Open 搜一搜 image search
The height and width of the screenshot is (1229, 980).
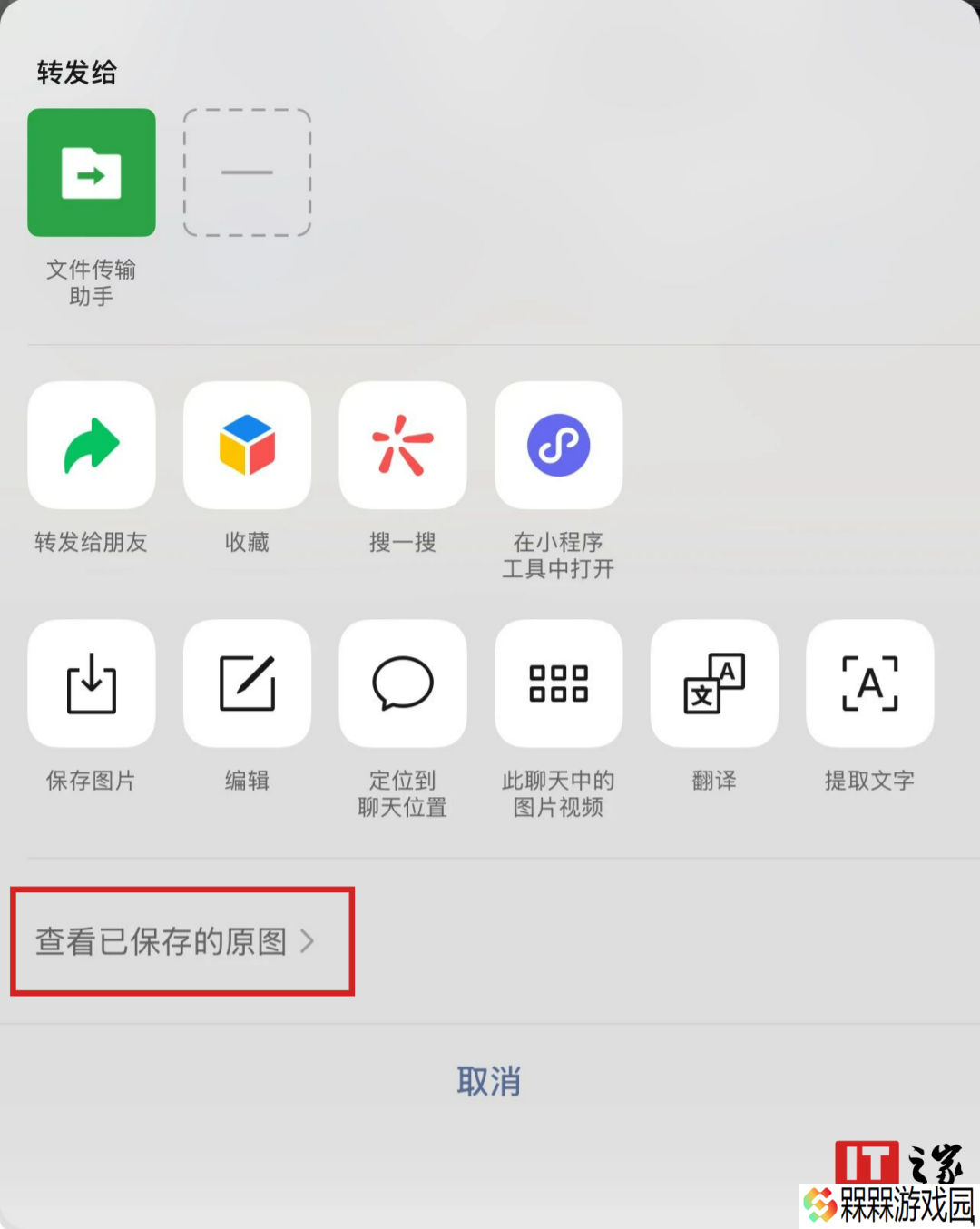pos(403,446)
